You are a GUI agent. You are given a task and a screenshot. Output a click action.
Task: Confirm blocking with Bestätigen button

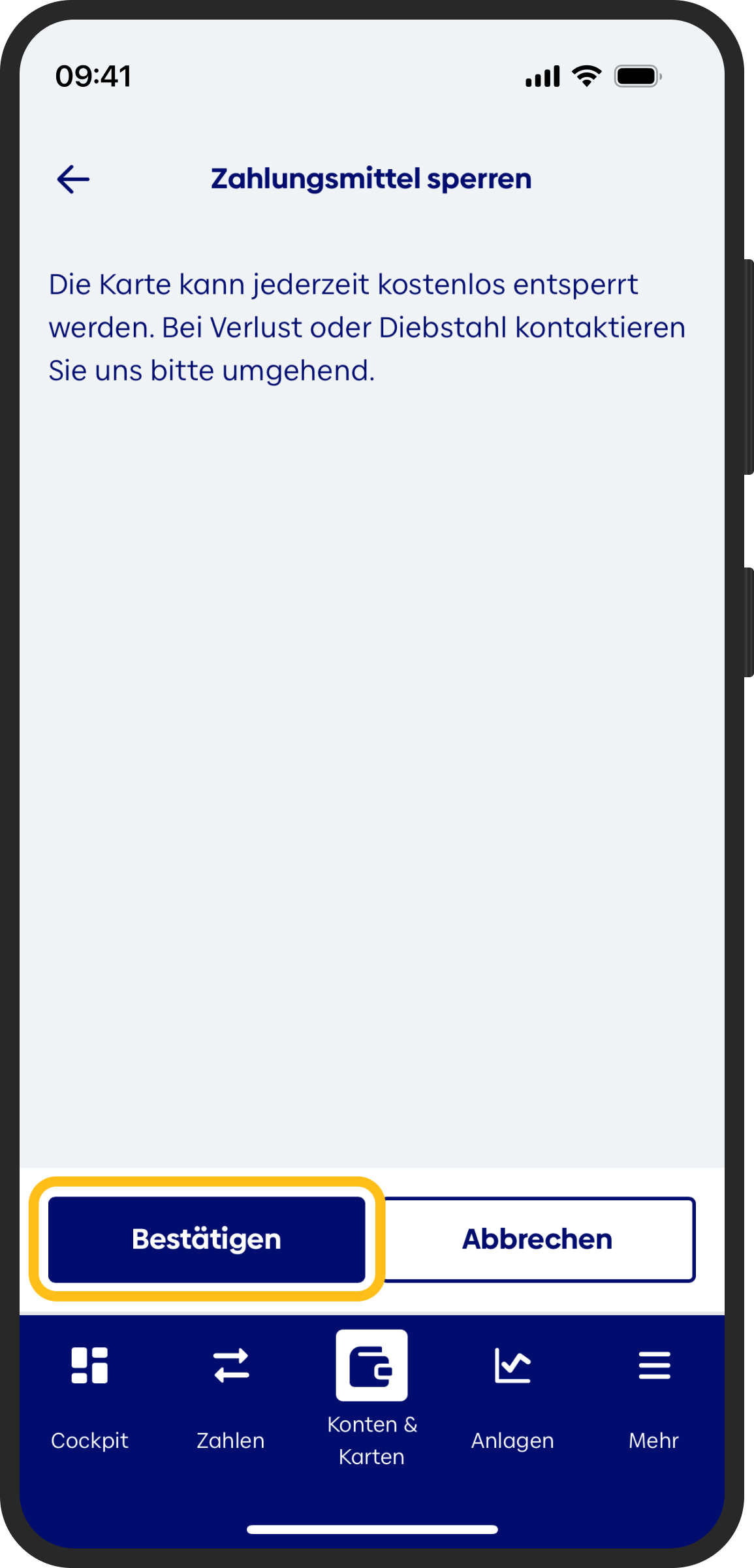tap(206, 1239)
